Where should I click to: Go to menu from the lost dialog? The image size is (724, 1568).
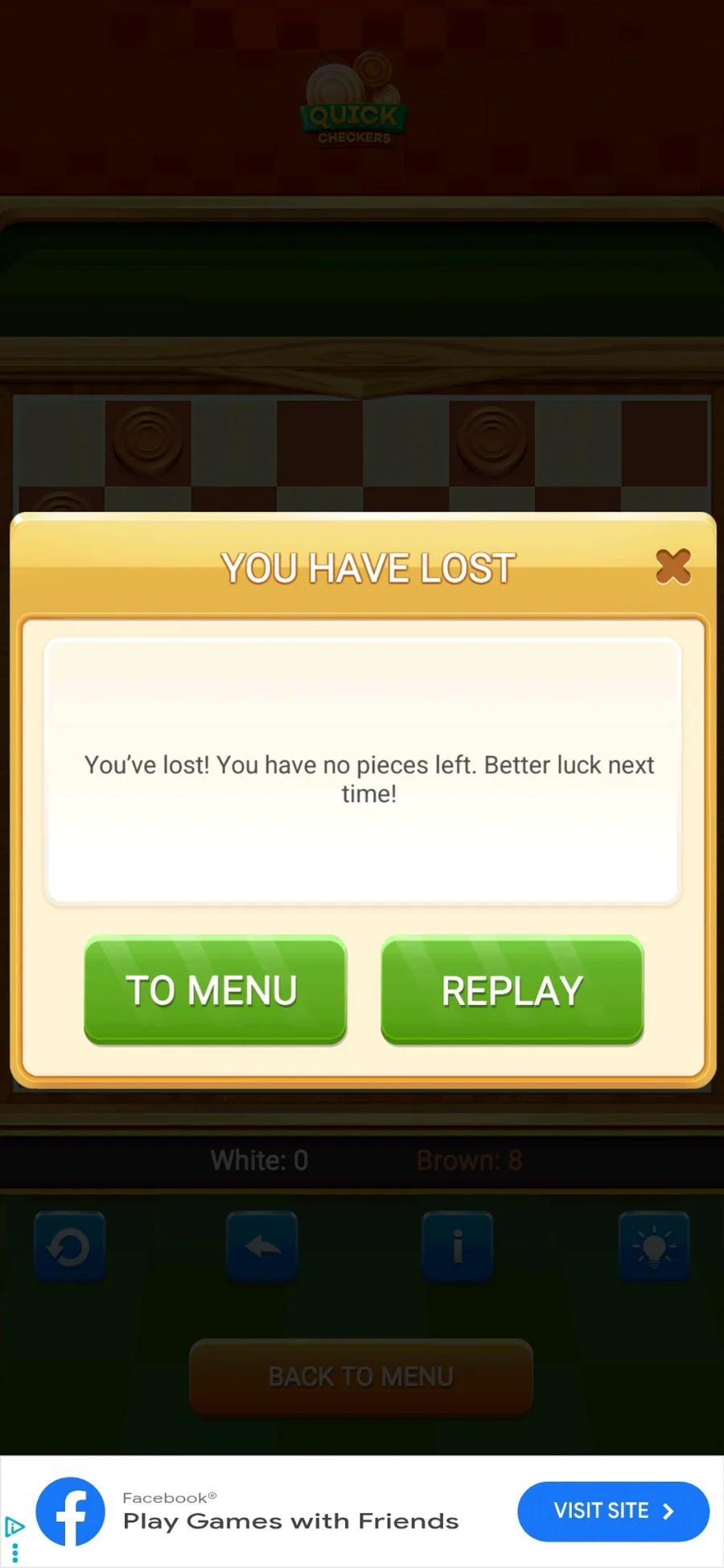pyautogui.click(x=215, y=990)
